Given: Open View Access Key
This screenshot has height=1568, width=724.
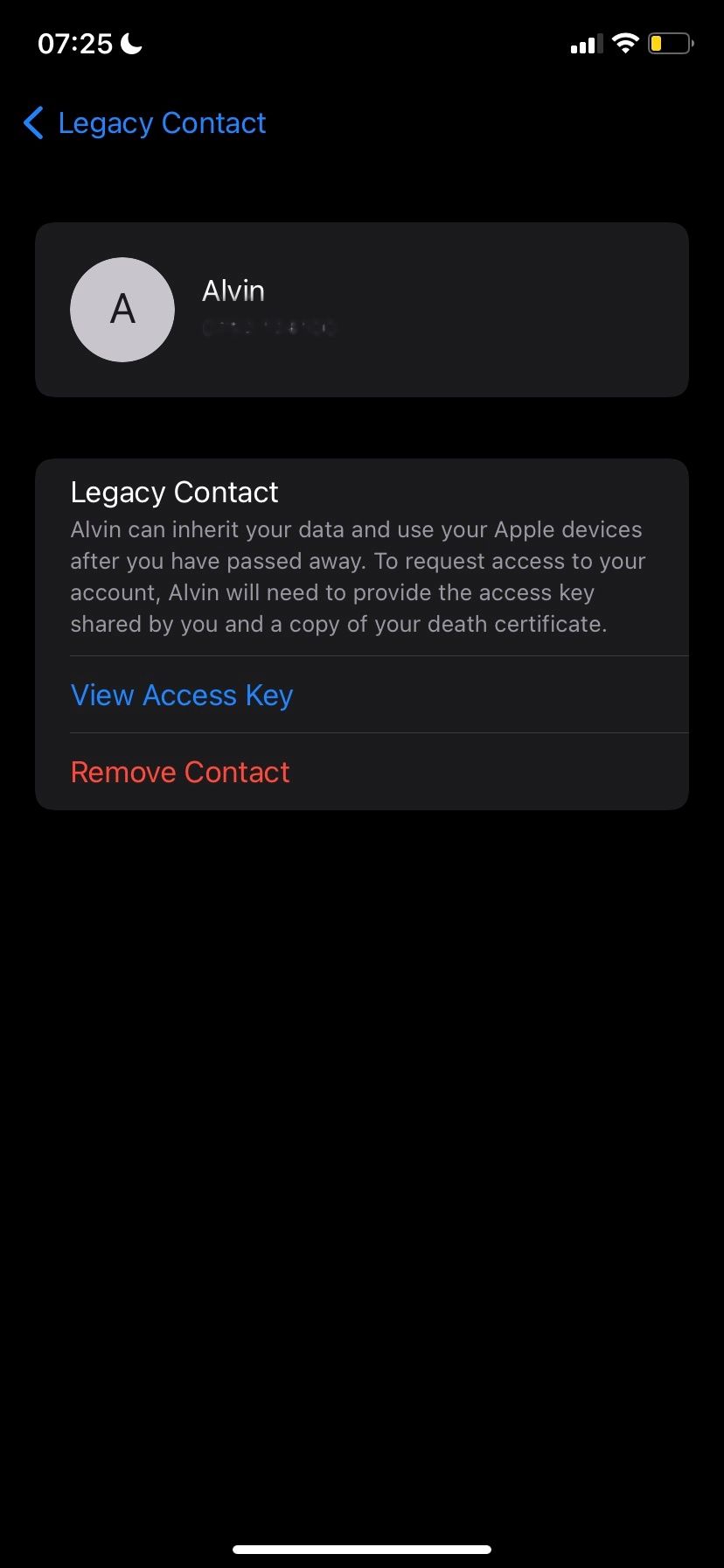Looking at the screenshot, I should (181, 694).
